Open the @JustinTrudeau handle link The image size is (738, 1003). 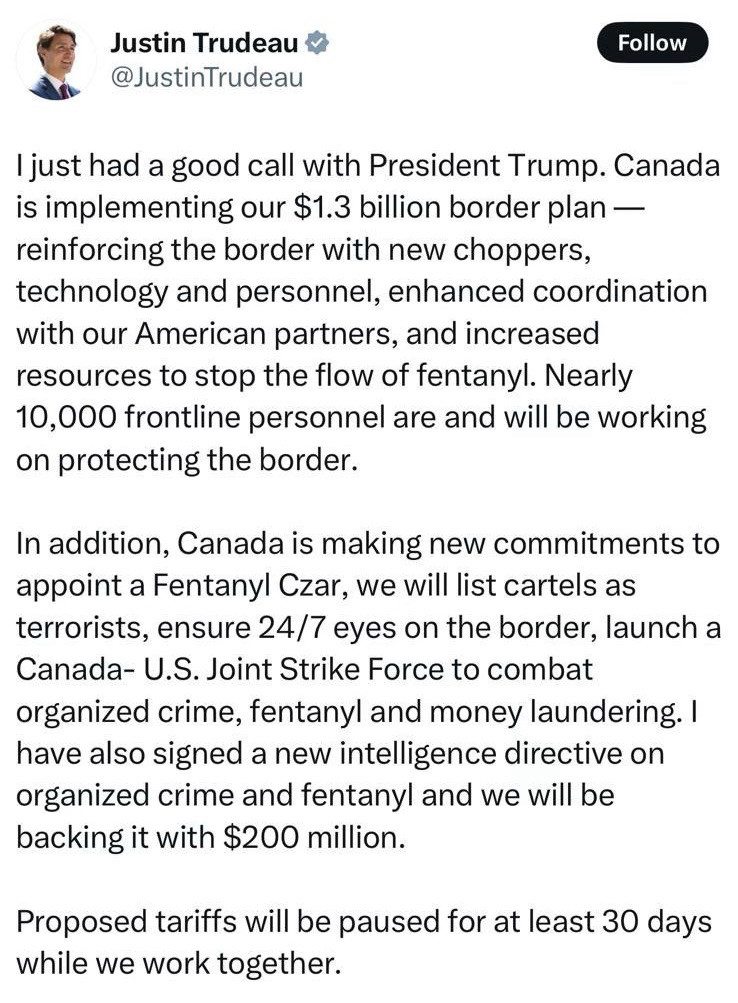tap(205, 78)
